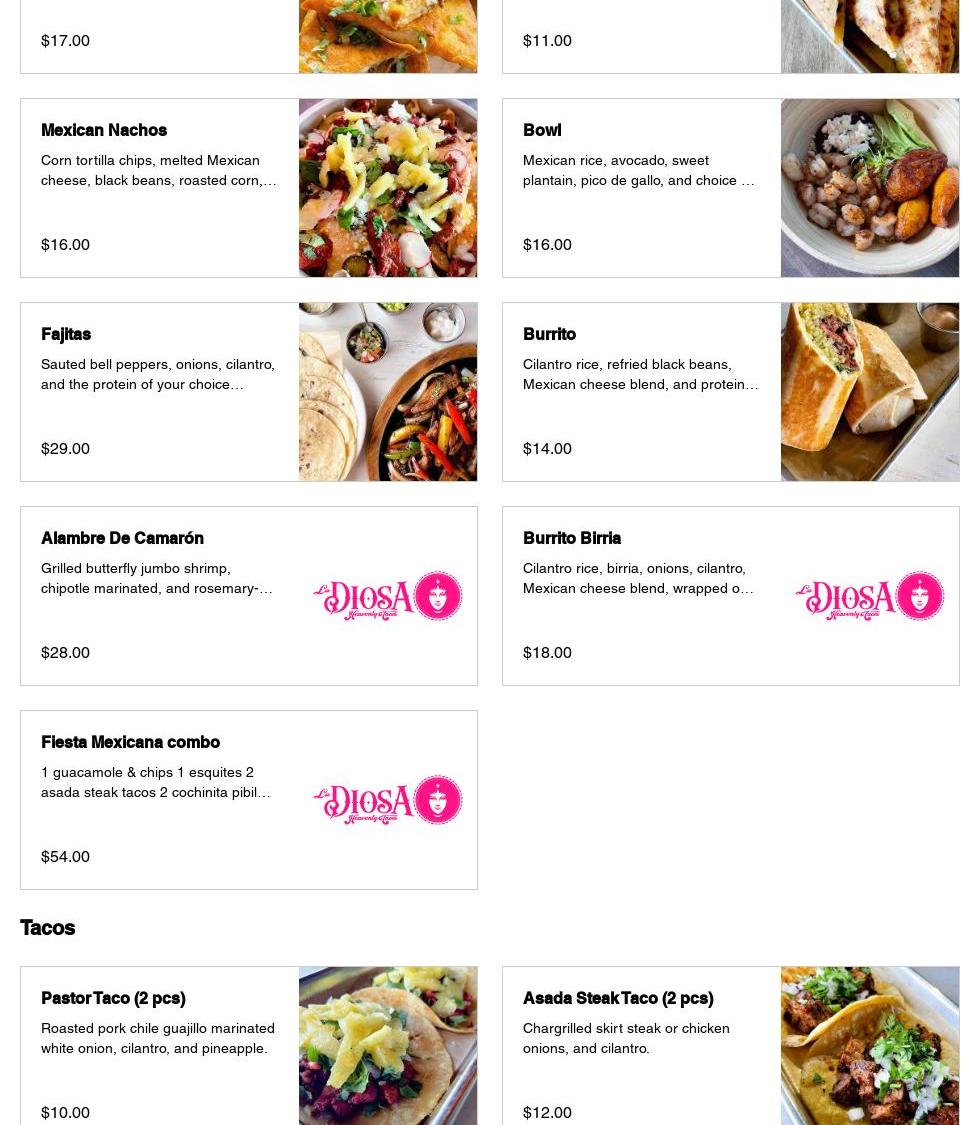Open the $17.00 menu item card

(248, 36)
